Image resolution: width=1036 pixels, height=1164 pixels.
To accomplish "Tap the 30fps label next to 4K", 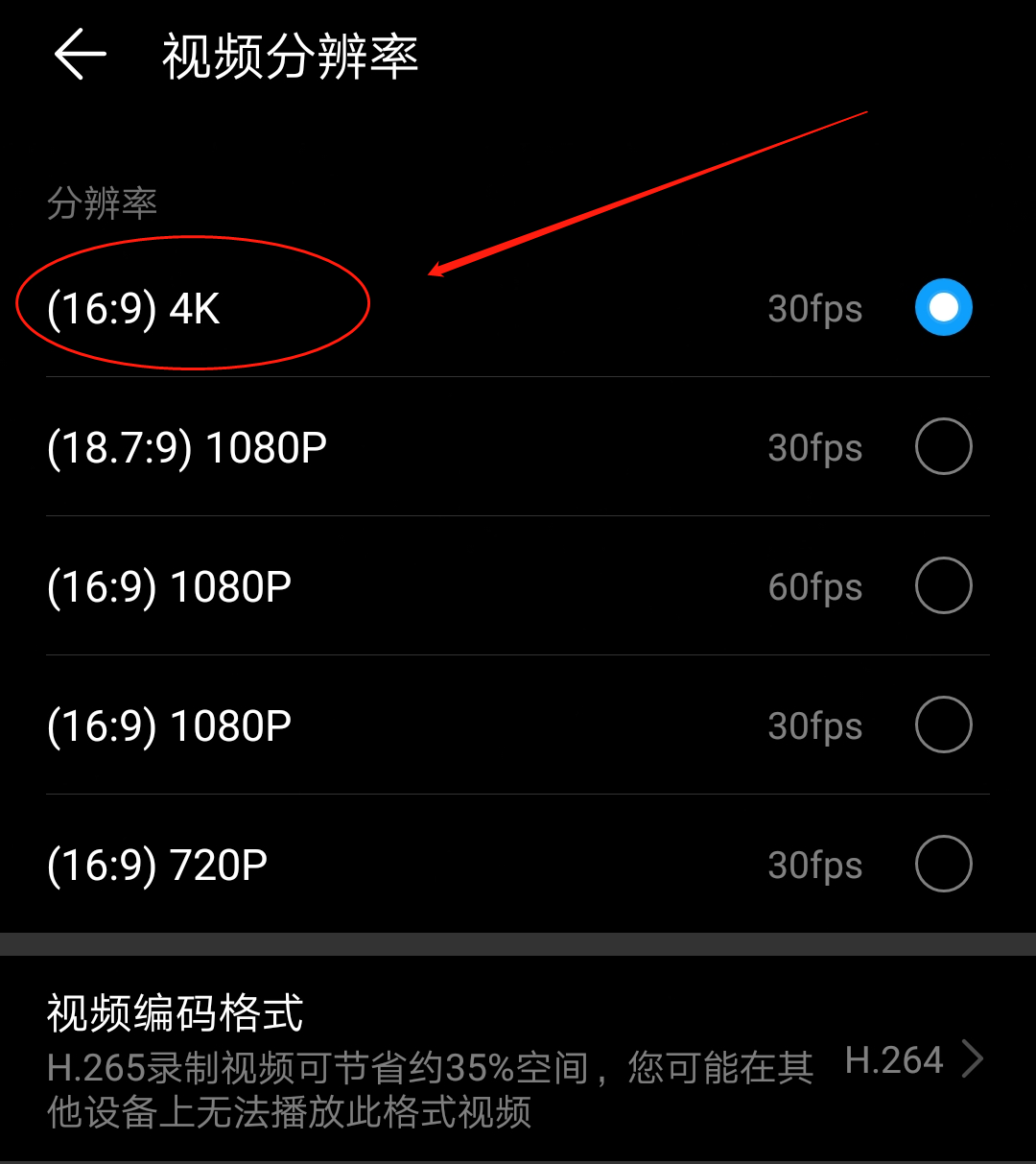I will click(x=815, y=307).
